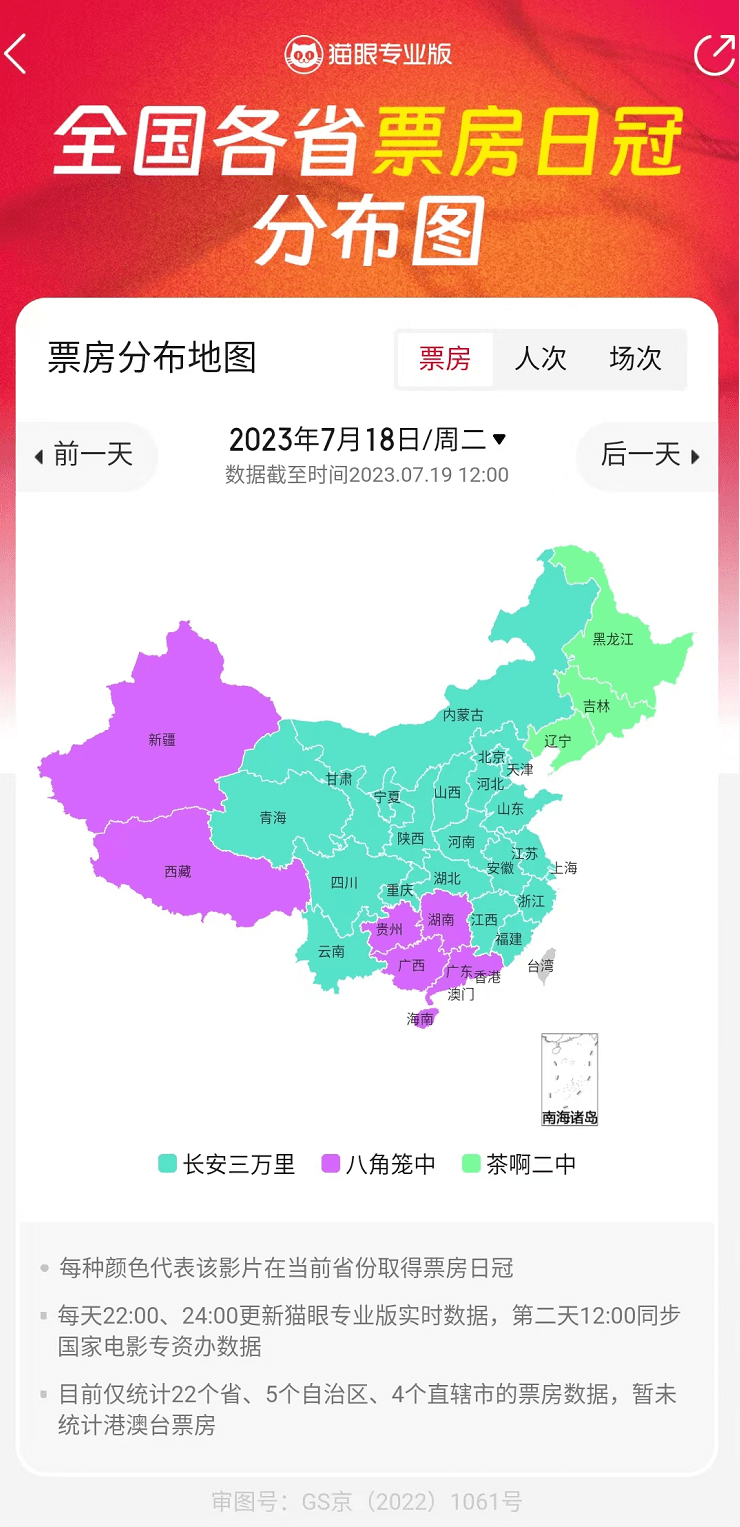Switch to the 场次 tab
Screen dimensions: 740x1527
pyautogui.click(x=635, y=358)
